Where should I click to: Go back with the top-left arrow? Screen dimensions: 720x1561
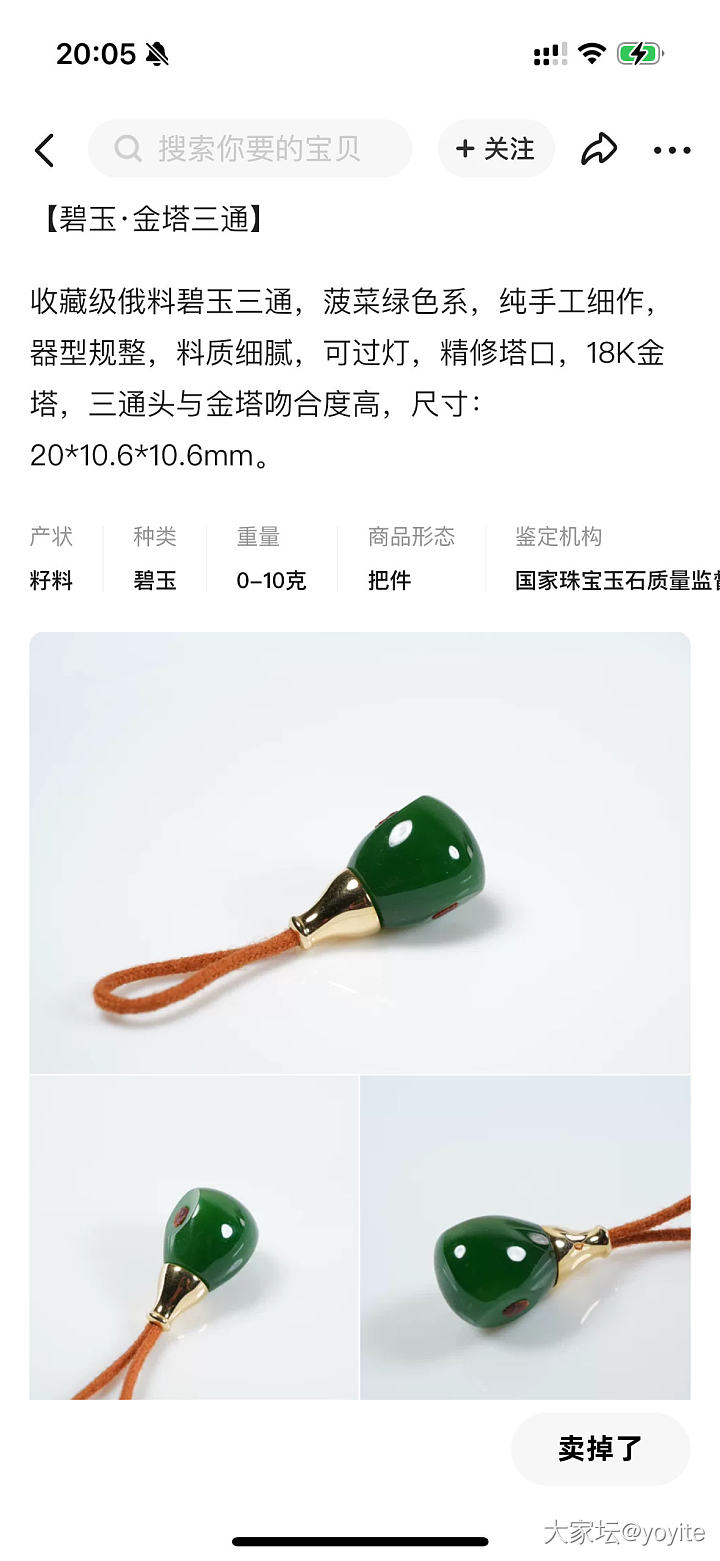tap(44, 150)
